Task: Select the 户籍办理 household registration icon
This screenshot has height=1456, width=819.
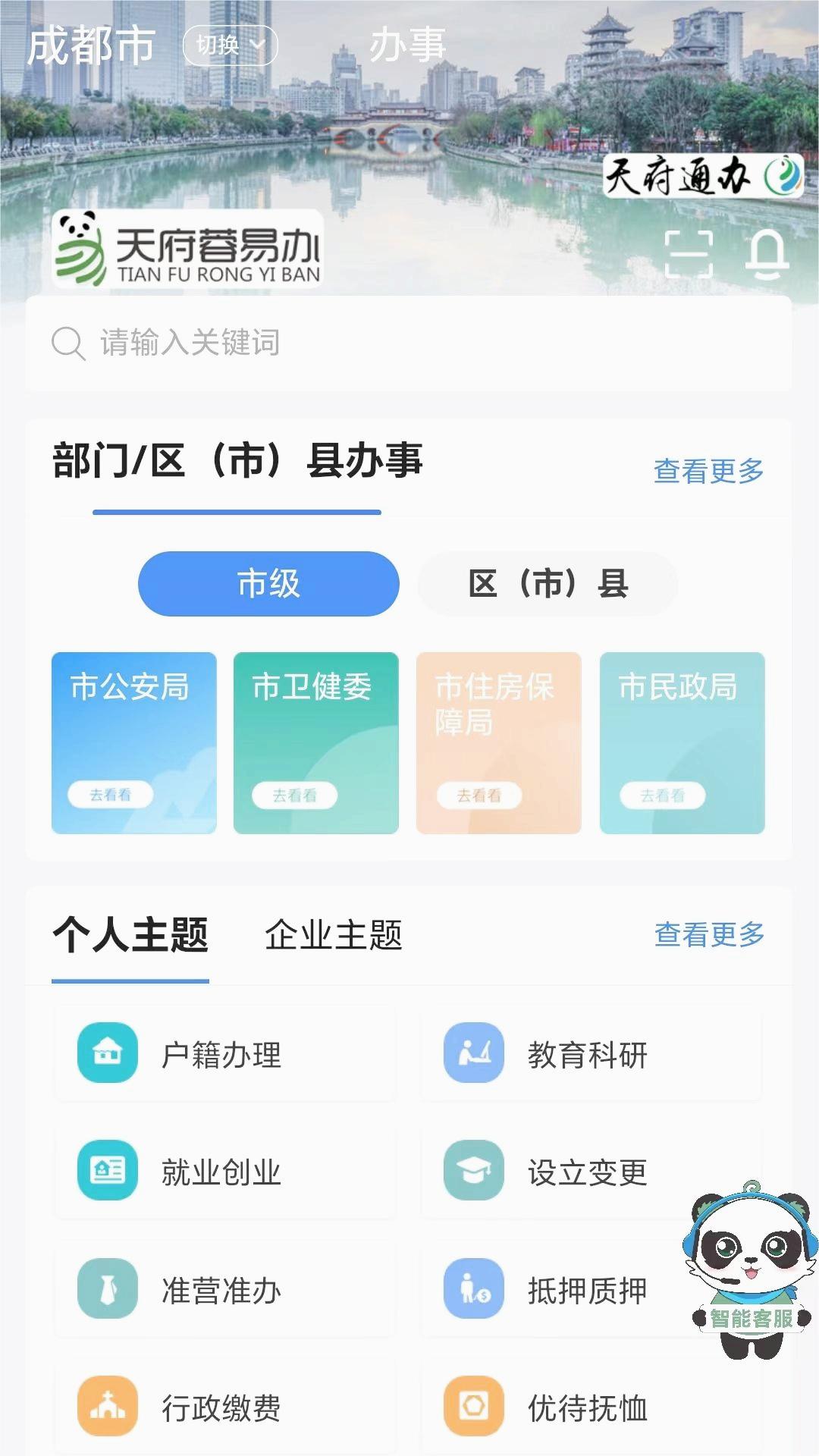Action: [106, 1053]
